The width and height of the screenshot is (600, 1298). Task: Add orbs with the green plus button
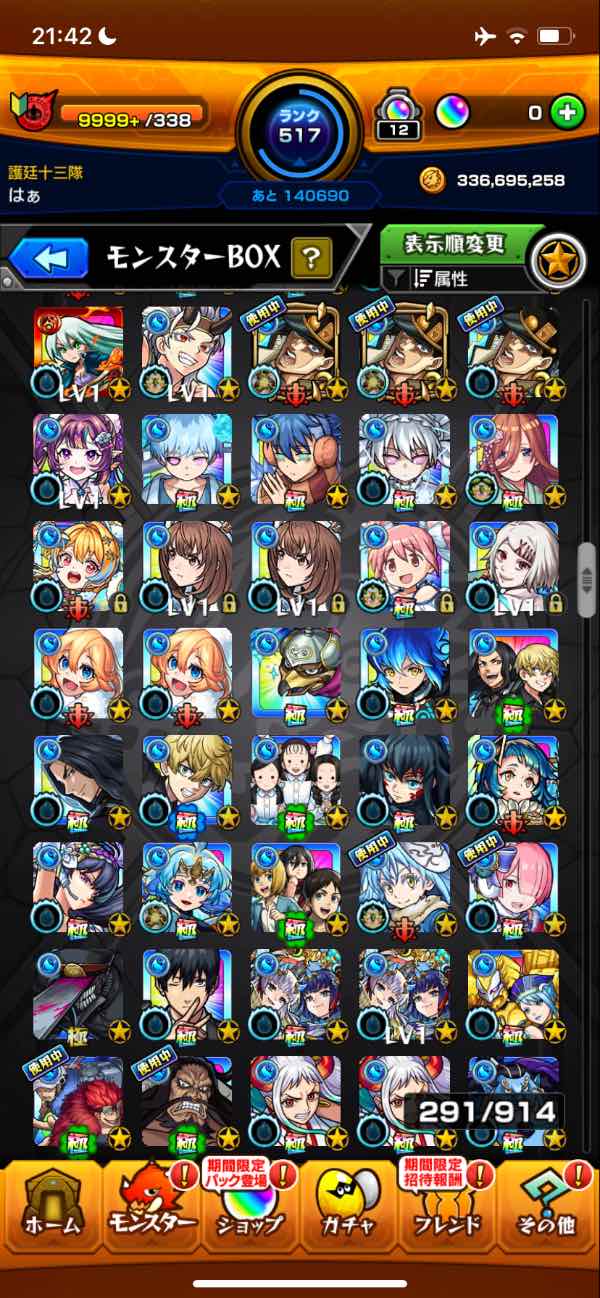pyautogui.click(x=567, y=112)
